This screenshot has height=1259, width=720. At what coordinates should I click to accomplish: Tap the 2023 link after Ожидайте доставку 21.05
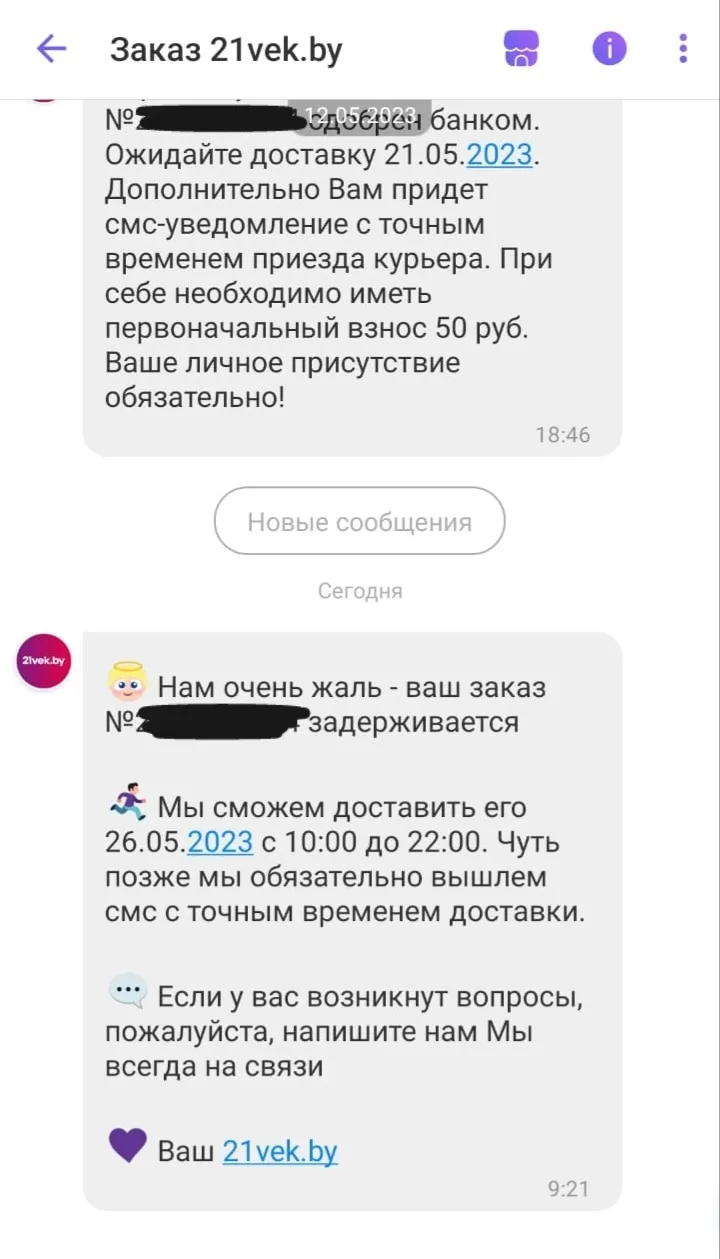click(500, 156)
